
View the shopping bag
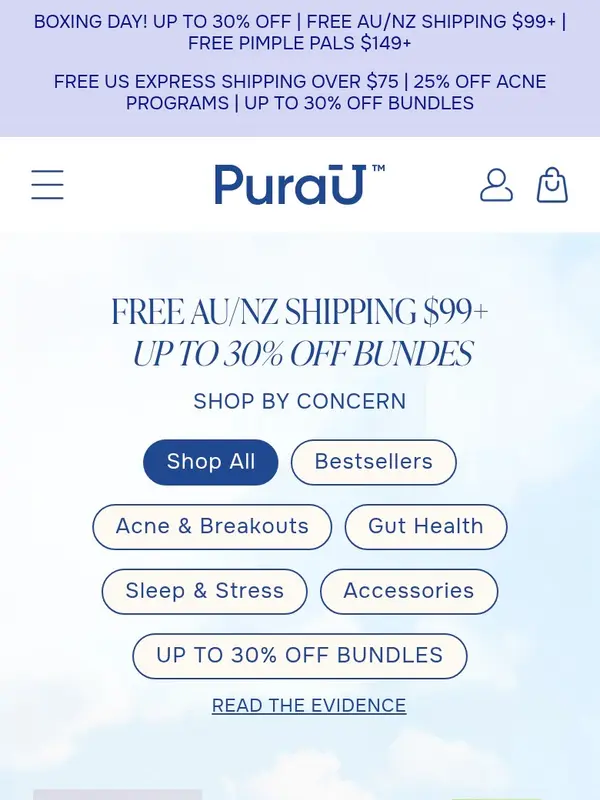[552, 185]
